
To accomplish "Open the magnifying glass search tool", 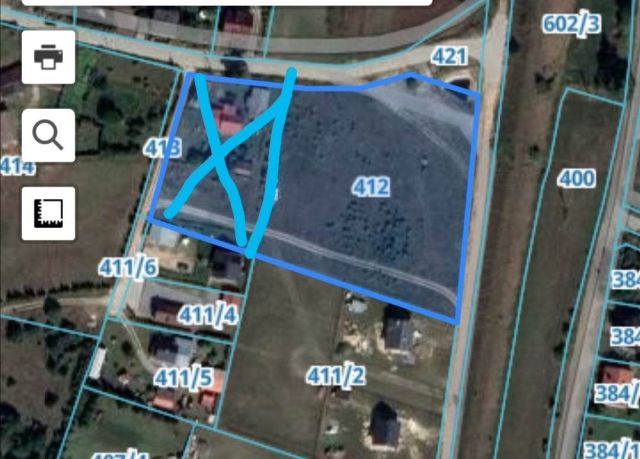I will (48, 134).
